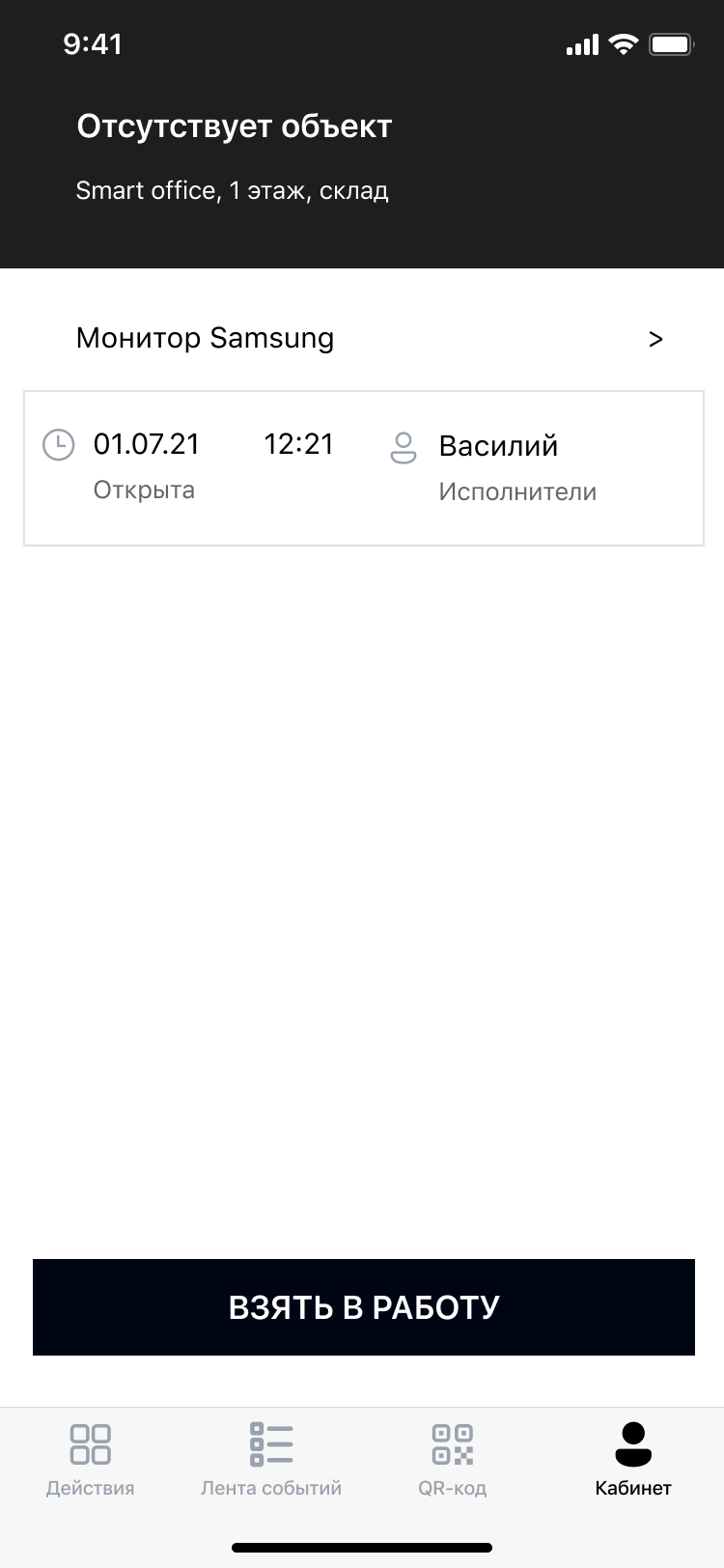724x1568 pixels.
Task: Tap the cellular signal bars indicator
Action: click(580, 42)
